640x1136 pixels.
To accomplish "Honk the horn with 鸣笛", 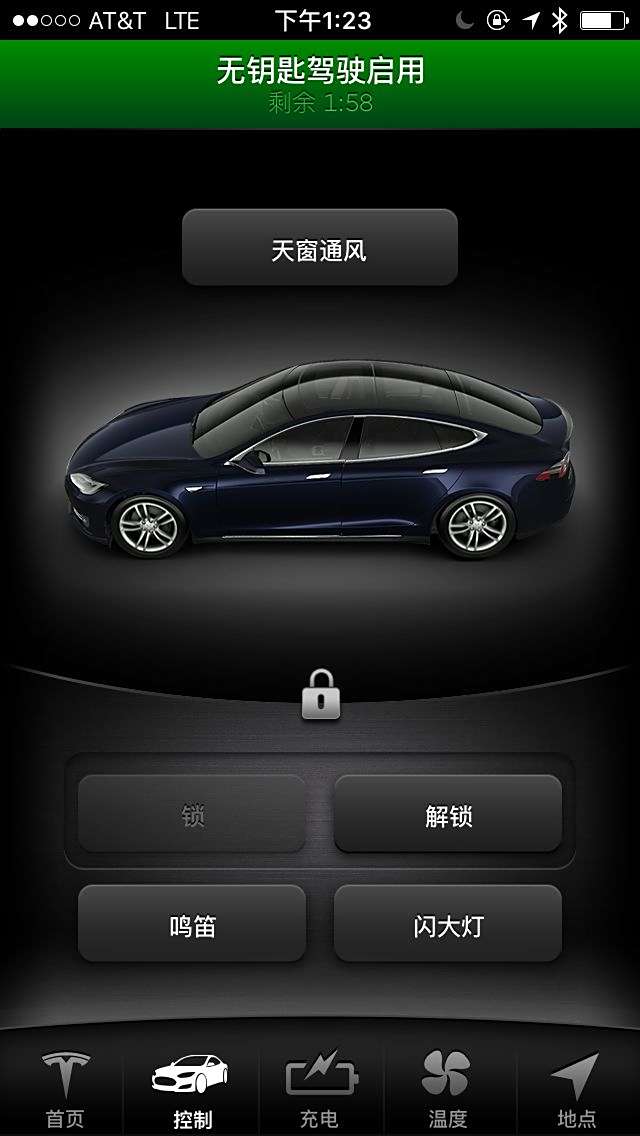I will (192, 924).
